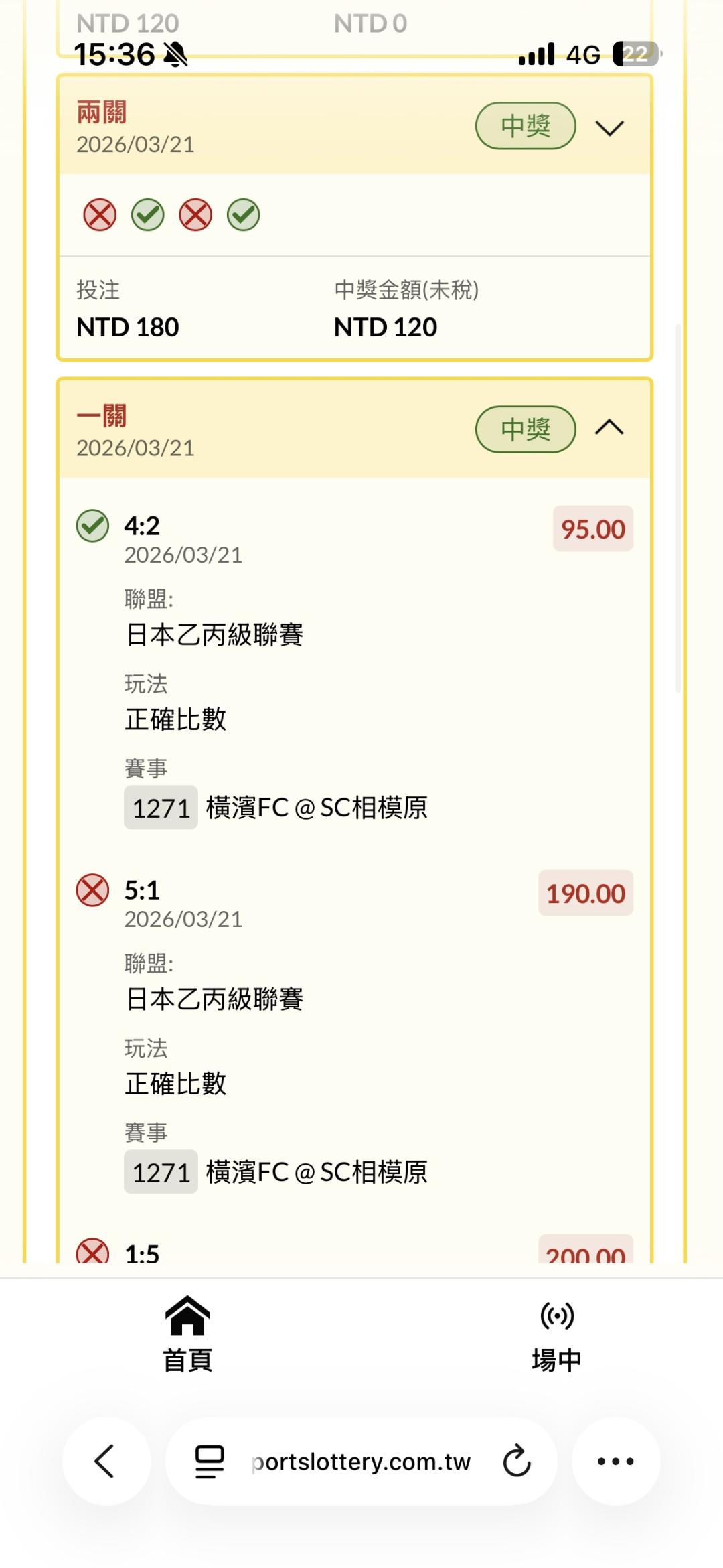Screen dimensions: 723x1568
Task: Go to the 首頁 home tab
Action: pyautogui.click(x=187, y=1334)
